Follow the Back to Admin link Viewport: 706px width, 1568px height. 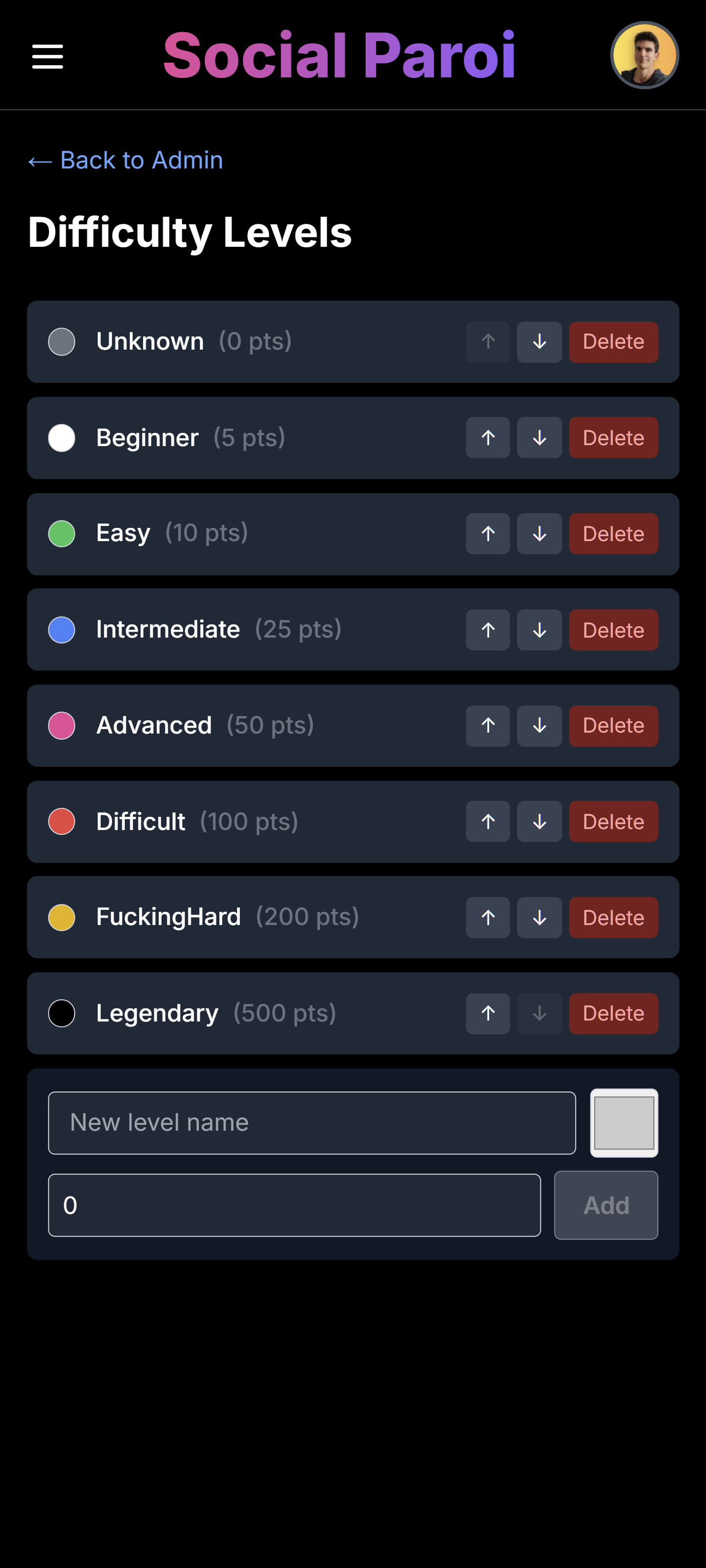point(125,160)
